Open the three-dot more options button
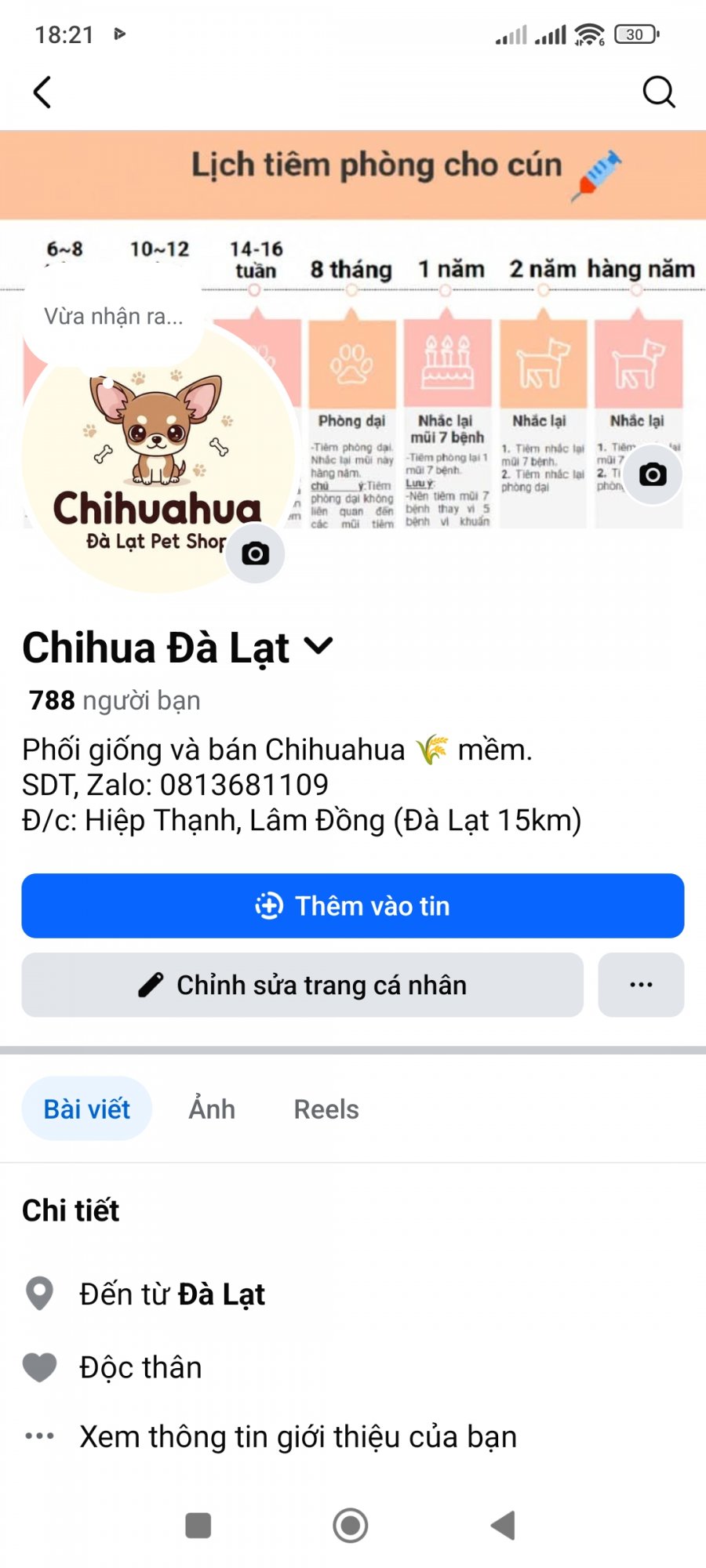Screen dimensions: 706x1568 click(641, 985)
